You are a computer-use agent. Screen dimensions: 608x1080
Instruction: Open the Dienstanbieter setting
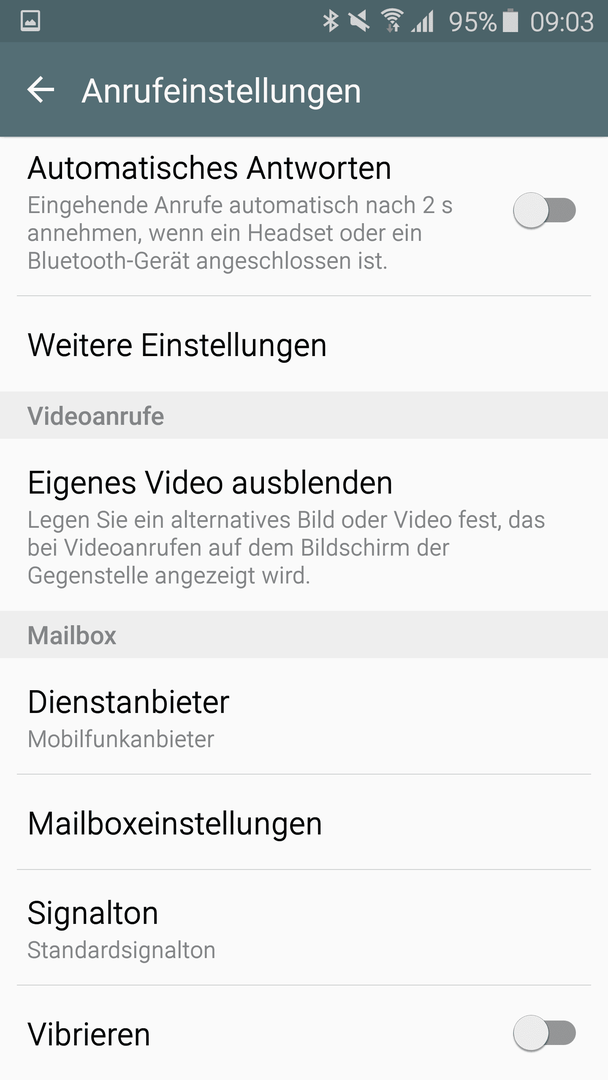click(304, 716)
